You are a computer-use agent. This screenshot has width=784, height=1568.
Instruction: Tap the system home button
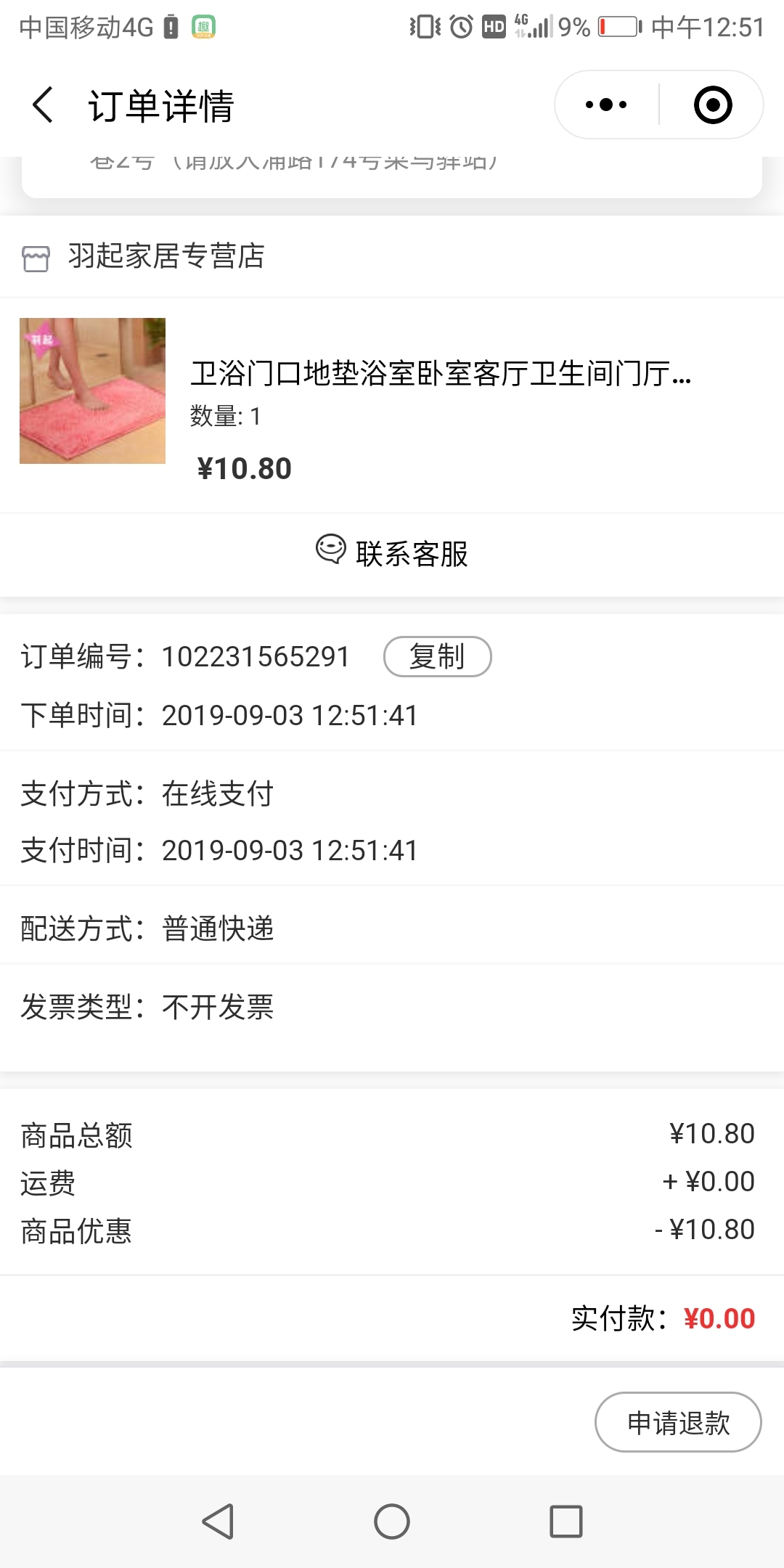click(392, 1522)
